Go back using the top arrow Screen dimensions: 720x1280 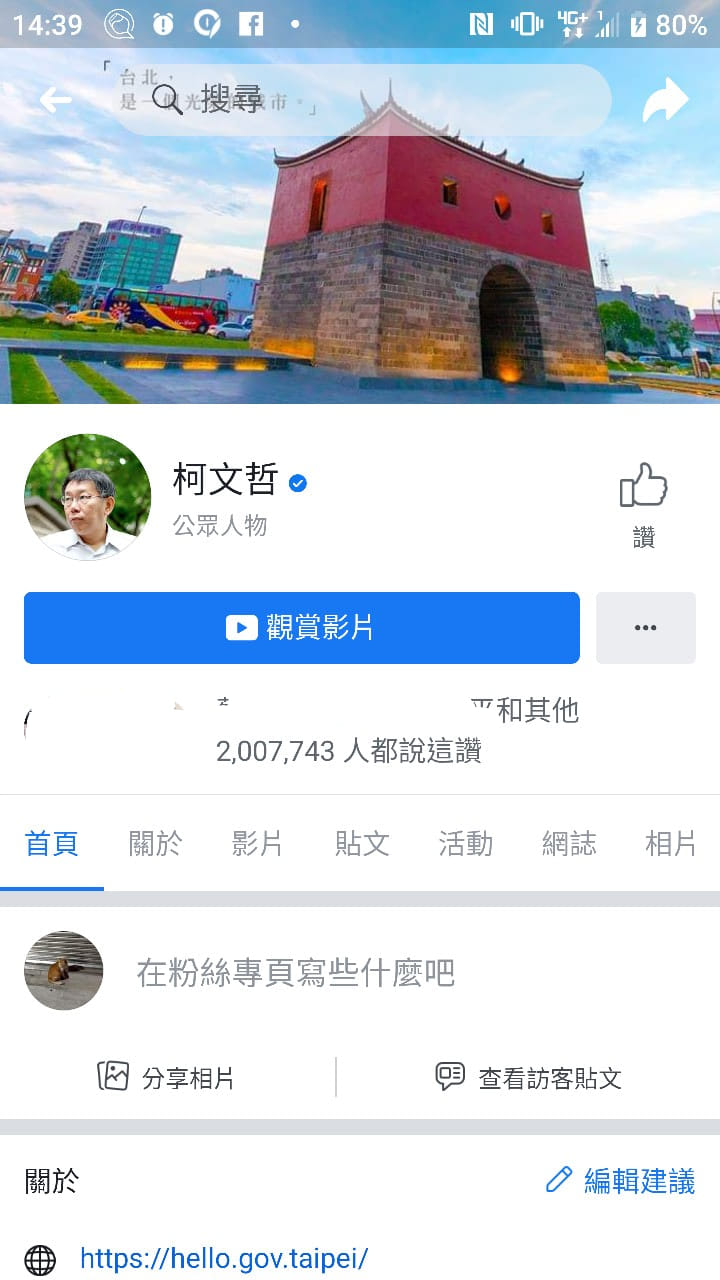click(x=55, y=100)
